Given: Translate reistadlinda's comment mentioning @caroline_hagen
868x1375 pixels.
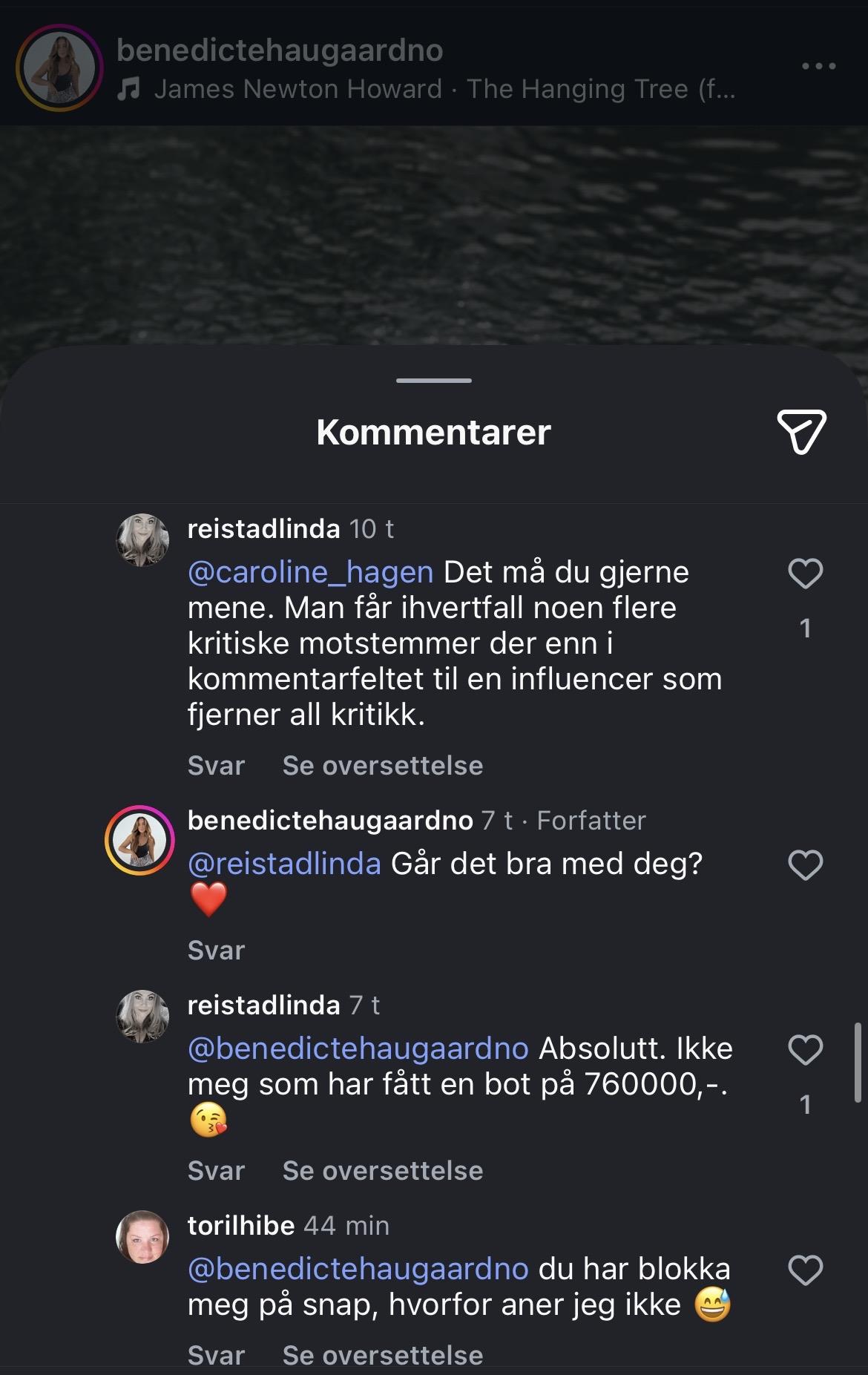Looking at the screenshot, I should [382, 766].
